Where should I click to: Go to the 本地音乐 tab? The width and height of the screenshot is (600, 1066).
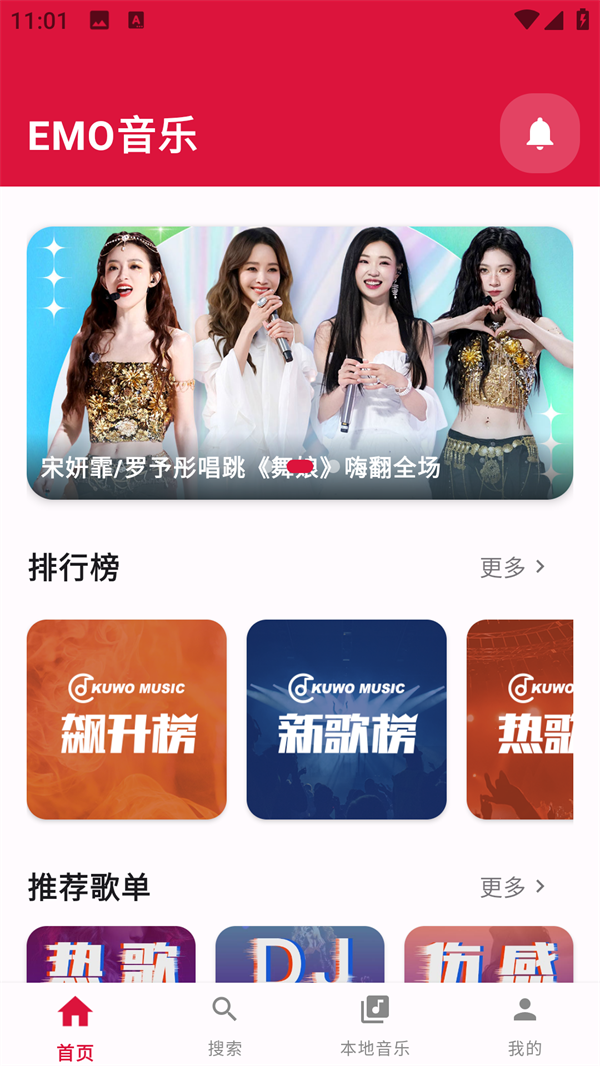pyautogui.click(x=375, y=1026)
